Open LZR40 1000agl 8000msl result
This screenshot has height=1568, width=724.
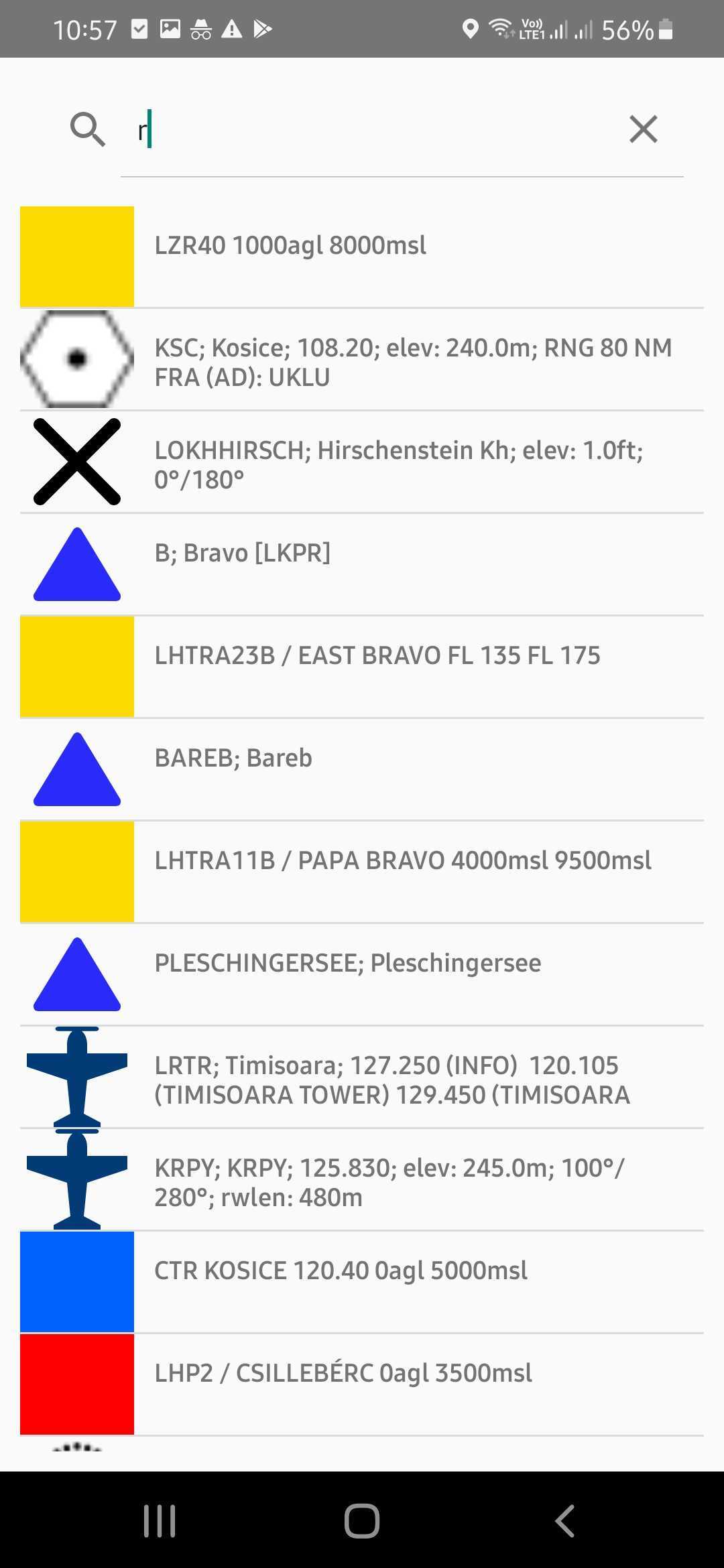[362, 257]
